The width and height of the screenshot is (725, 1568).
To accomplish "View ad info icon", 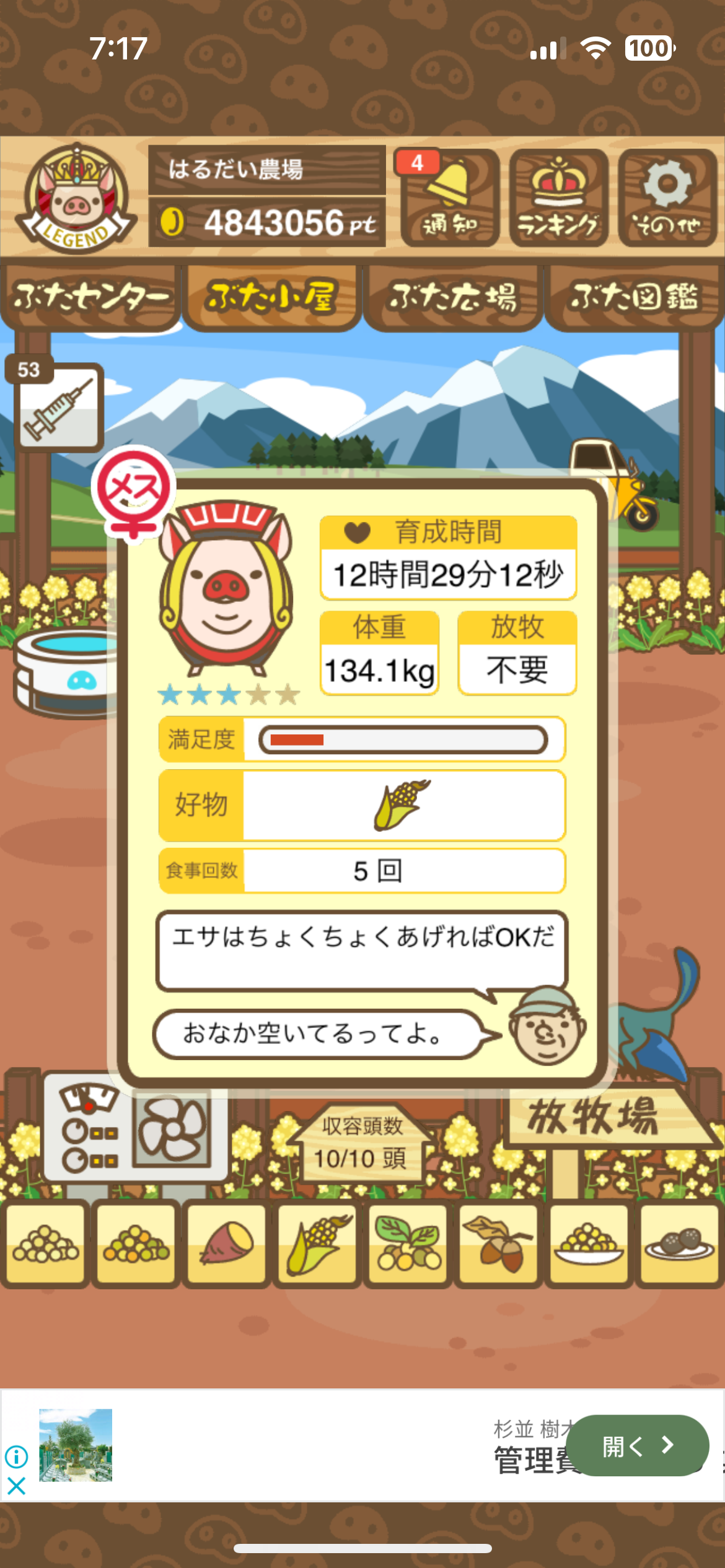I will coord(16,1457).
